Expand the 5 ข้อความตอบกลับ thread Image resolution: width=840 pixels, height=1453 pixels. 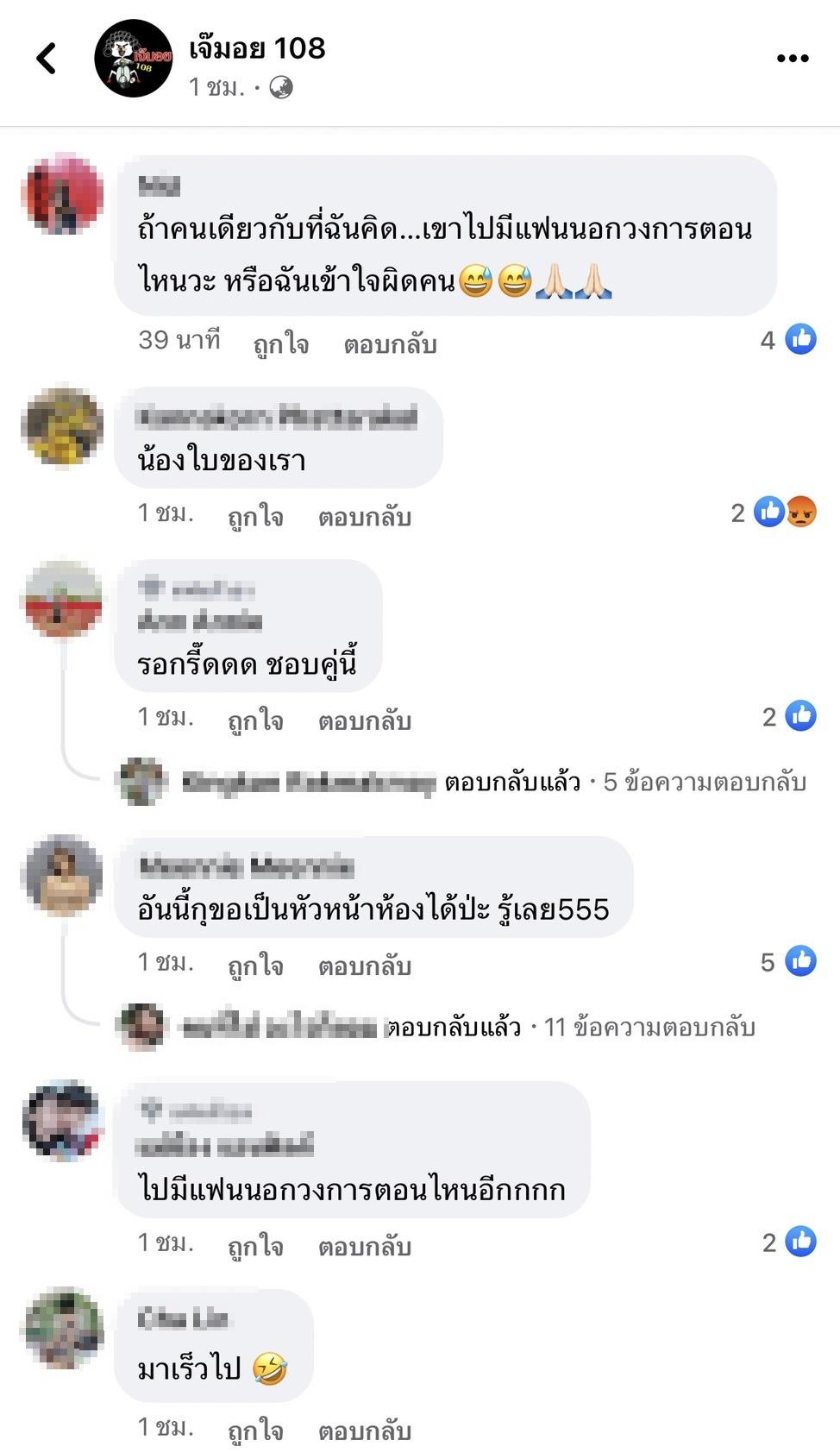pyautogui.click(x=704, y=782)
